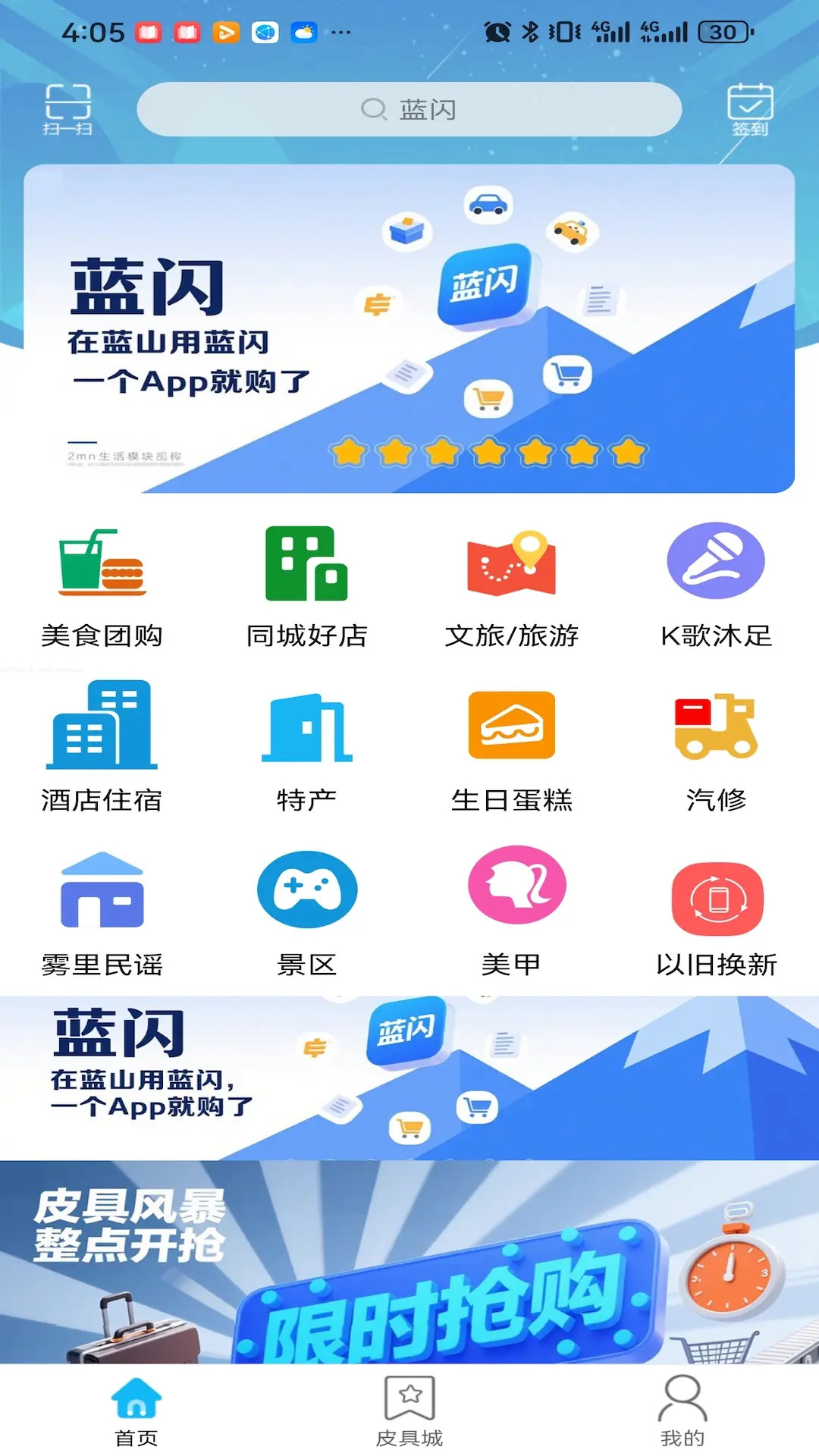
Task: Switch to the 我的 tab
Action: pyautogui.click(x=682, y=1410)
